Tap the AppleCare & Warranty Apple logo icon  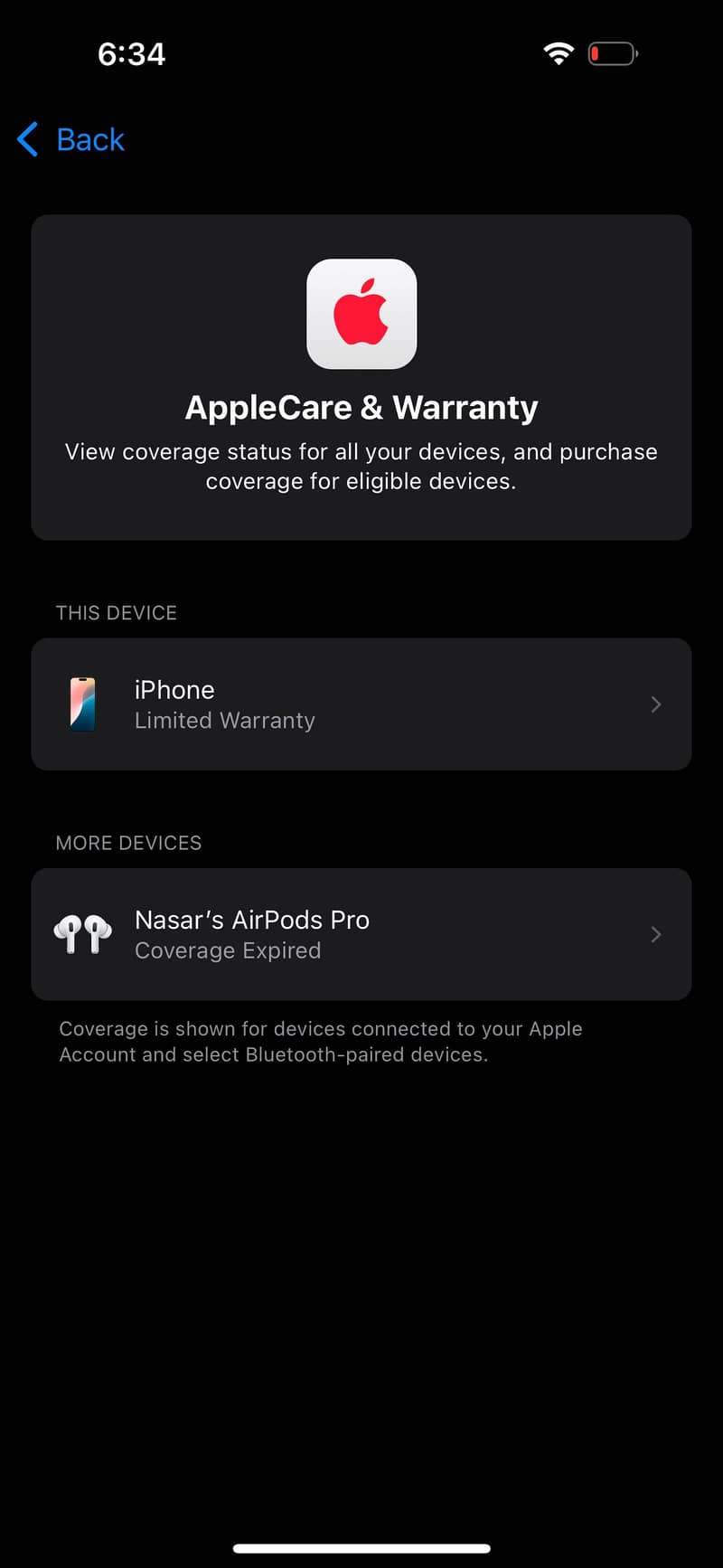(361, 314)
